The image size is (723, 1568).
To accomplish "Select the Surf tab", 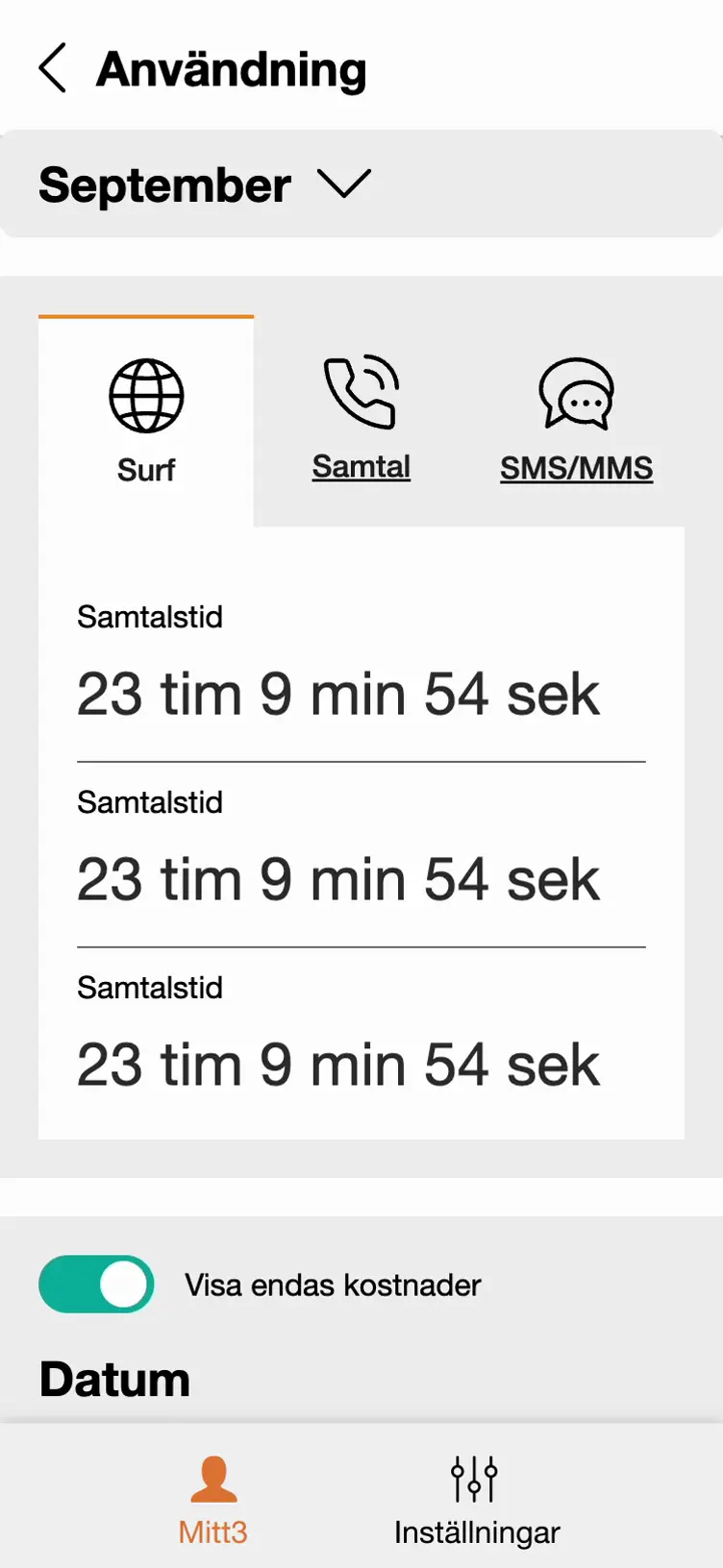I will point(146,421).
